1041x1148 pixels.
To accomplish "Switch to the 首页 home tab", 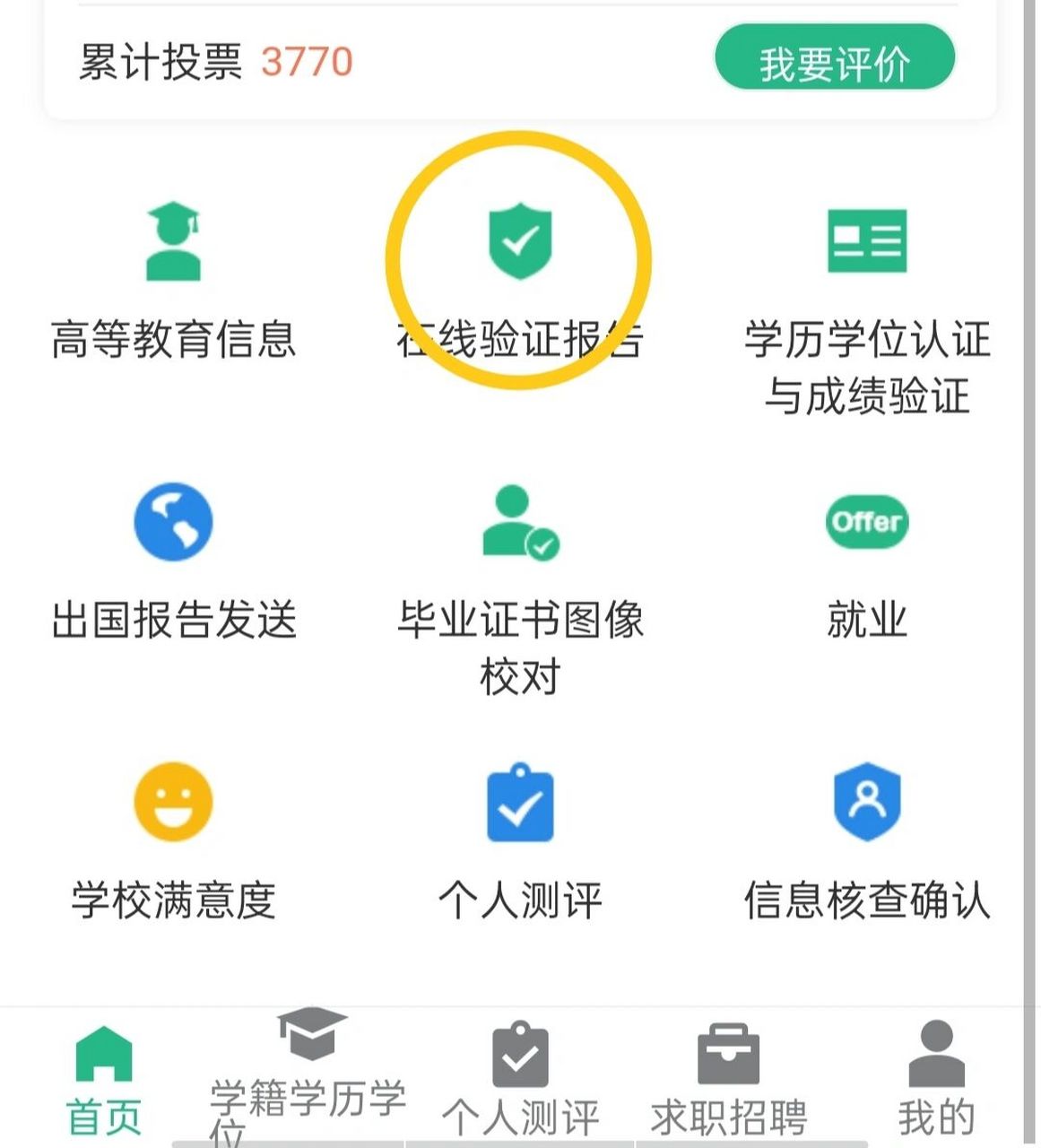I will pyautogui.click(x=106, y=1076).
